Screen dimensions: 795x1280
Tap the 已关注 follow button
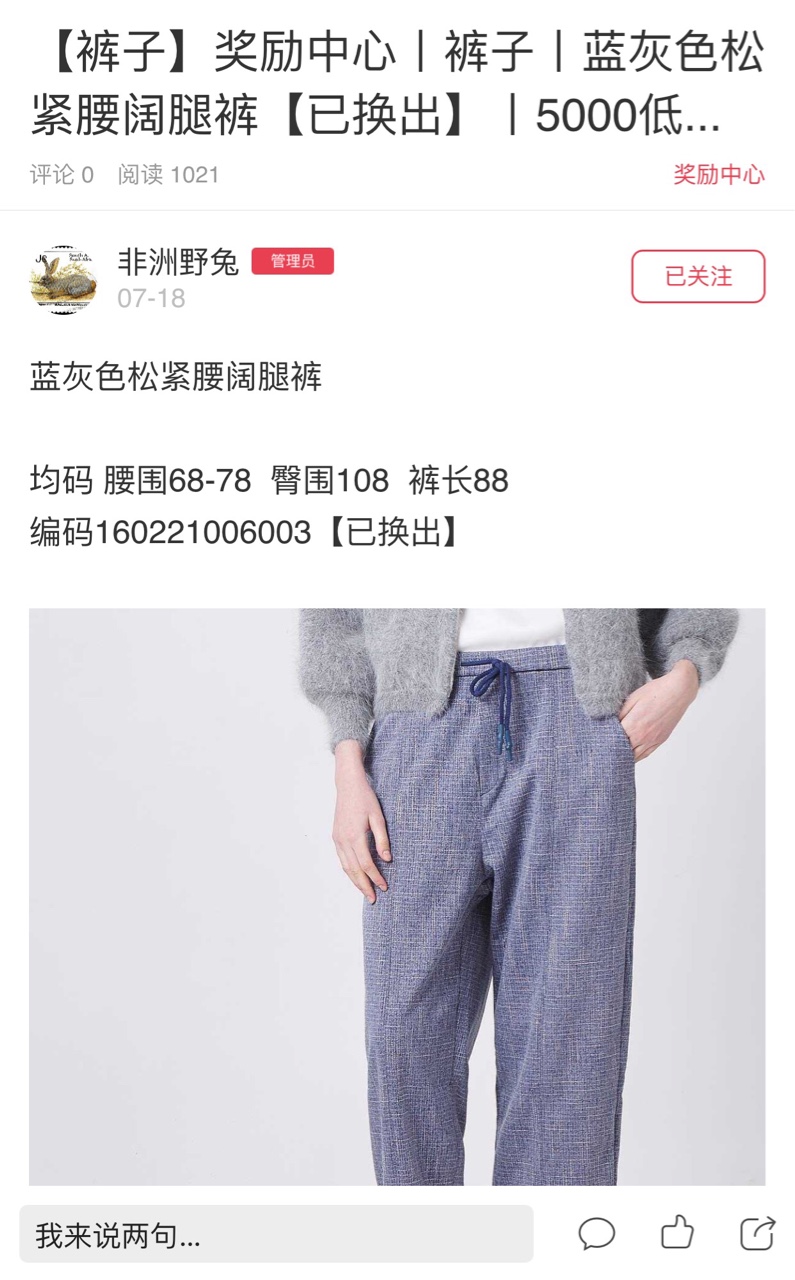(698, 276)
